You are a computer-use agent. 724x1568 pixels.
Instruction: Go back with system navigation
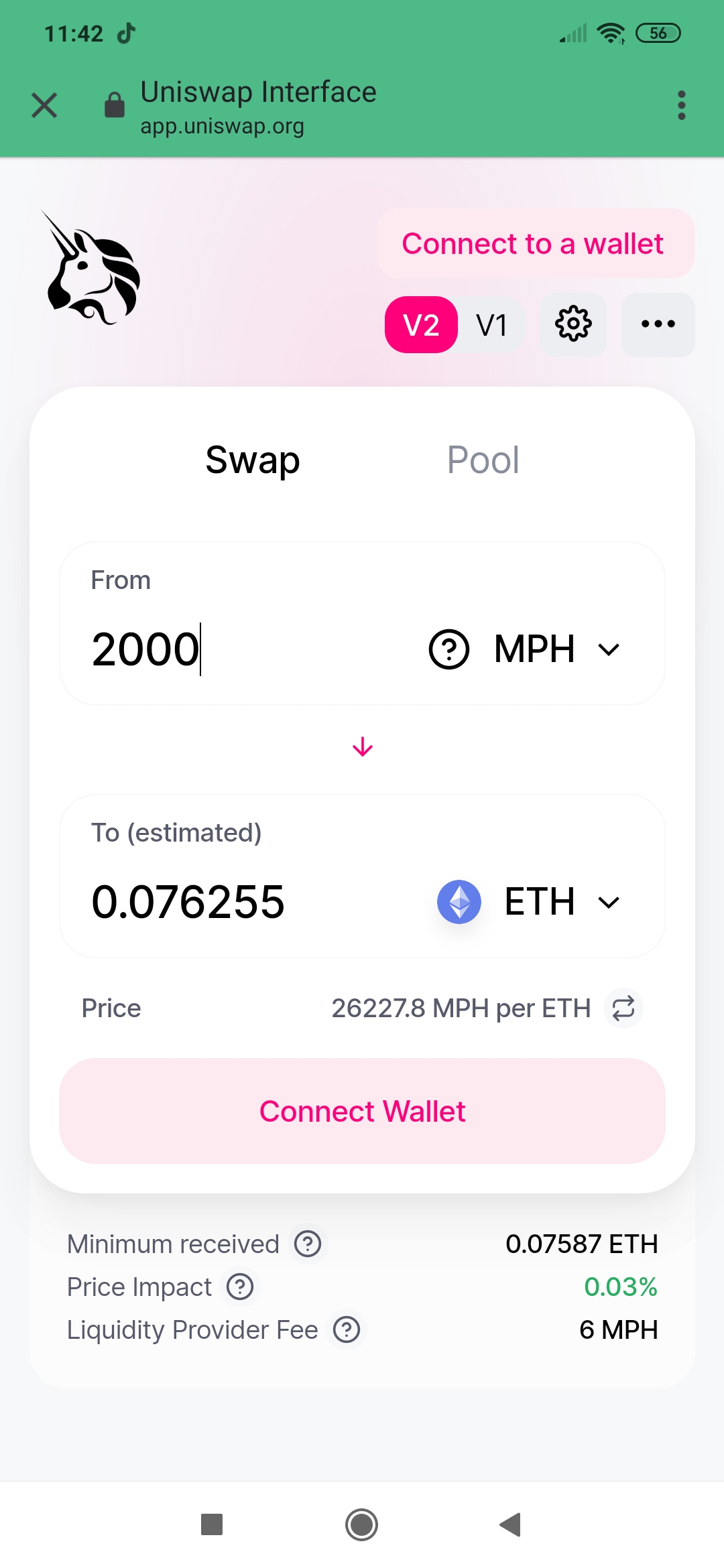pos(511,1524)
